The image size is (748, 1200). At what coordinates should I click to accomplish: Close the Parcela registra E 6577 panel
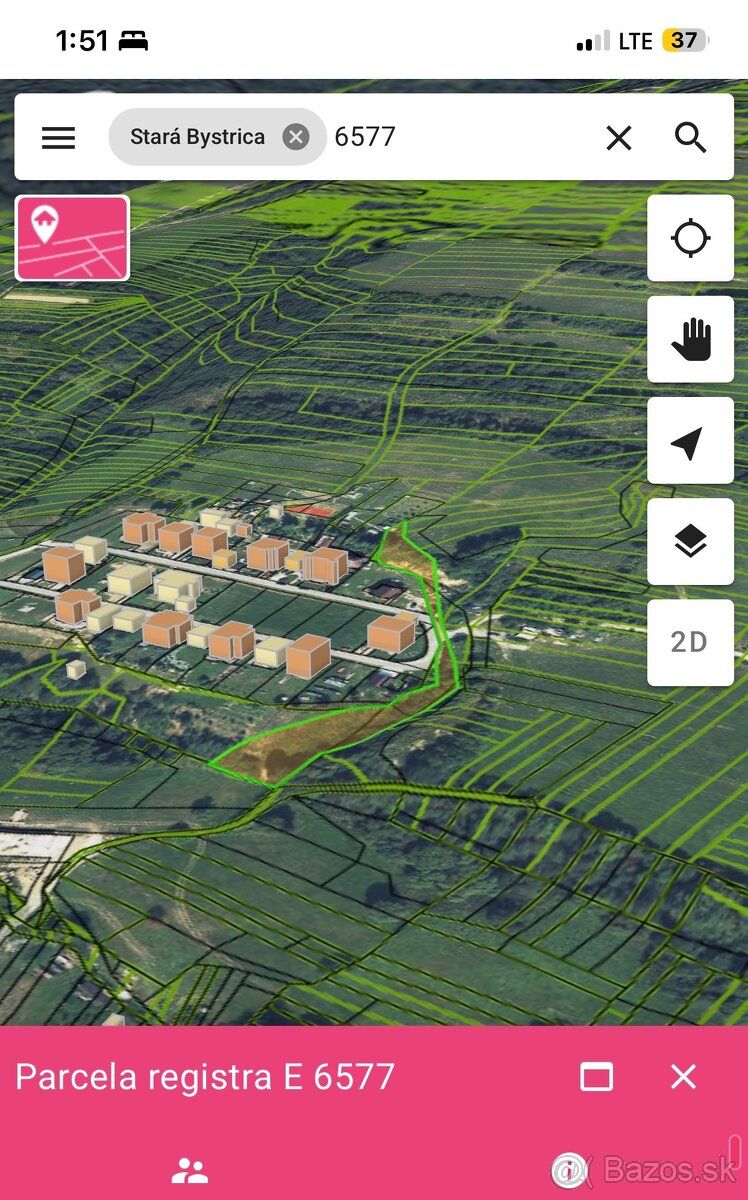[683, 1076]
